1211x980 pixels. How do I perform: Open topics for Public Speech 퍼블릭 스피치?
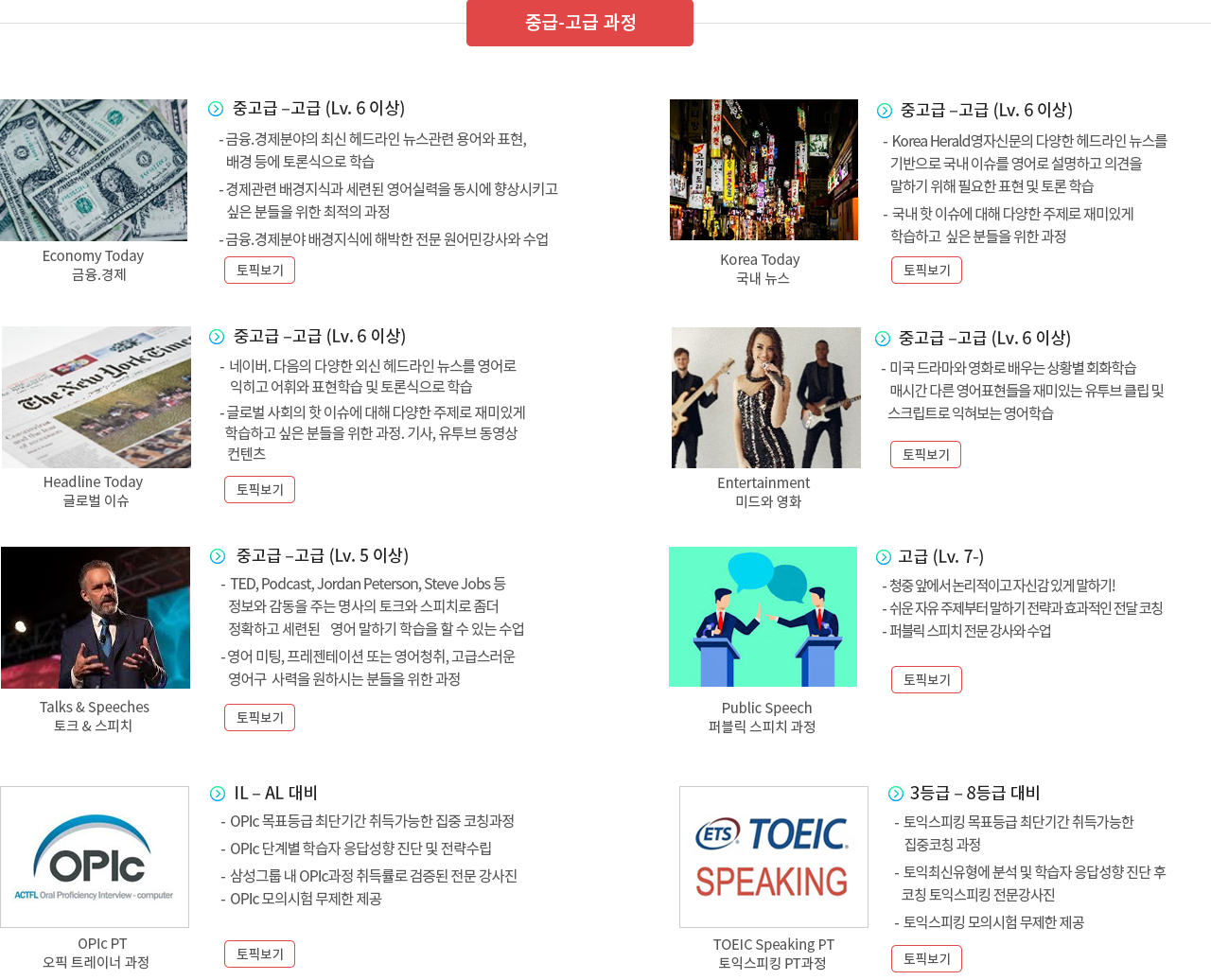click(926, 680)
